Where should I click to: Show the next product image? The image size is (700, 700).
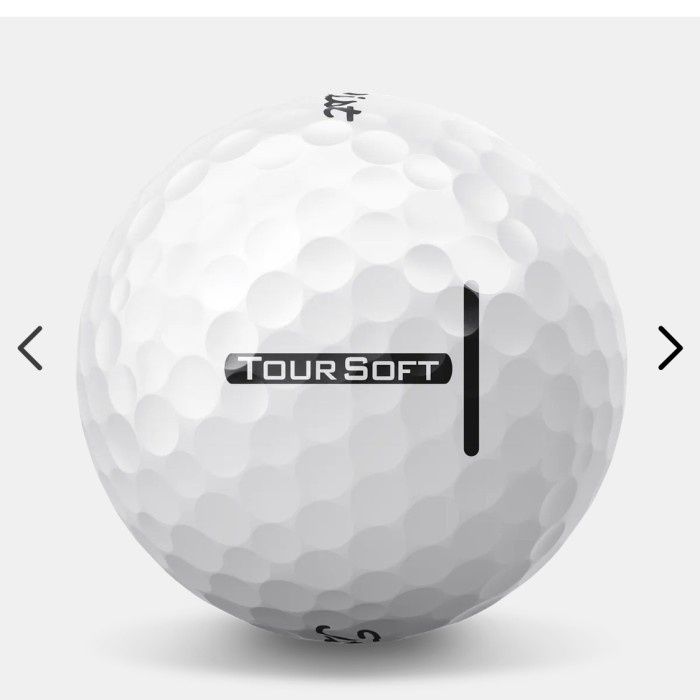[669, 348]
